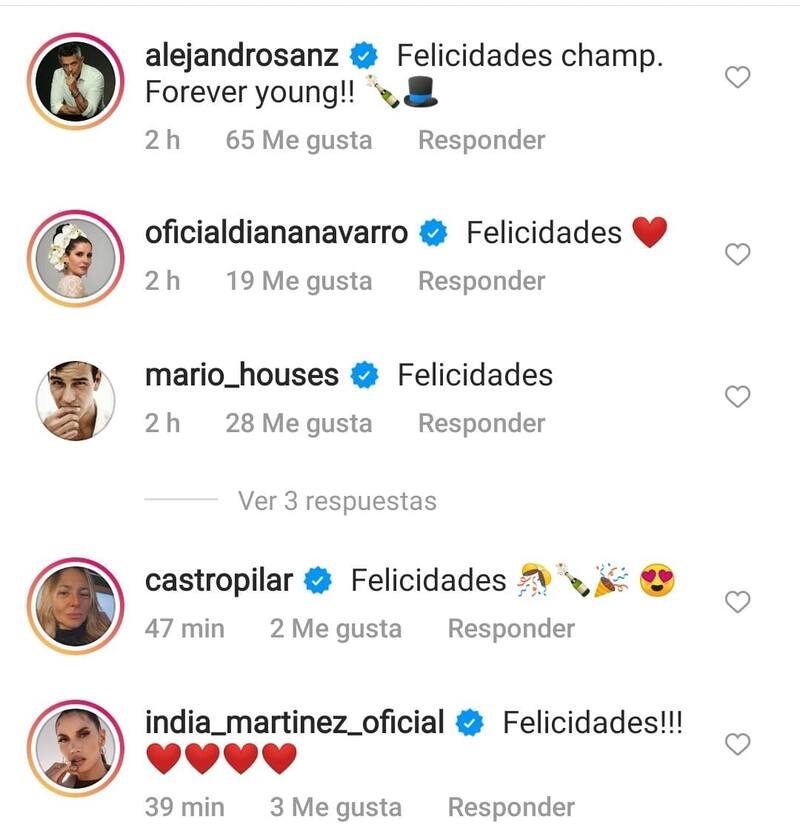Screen dimensions: 800x828
Task: See who liked alejandrosanz's comment, 65 Me gusta
Action: tap(298, 141)
